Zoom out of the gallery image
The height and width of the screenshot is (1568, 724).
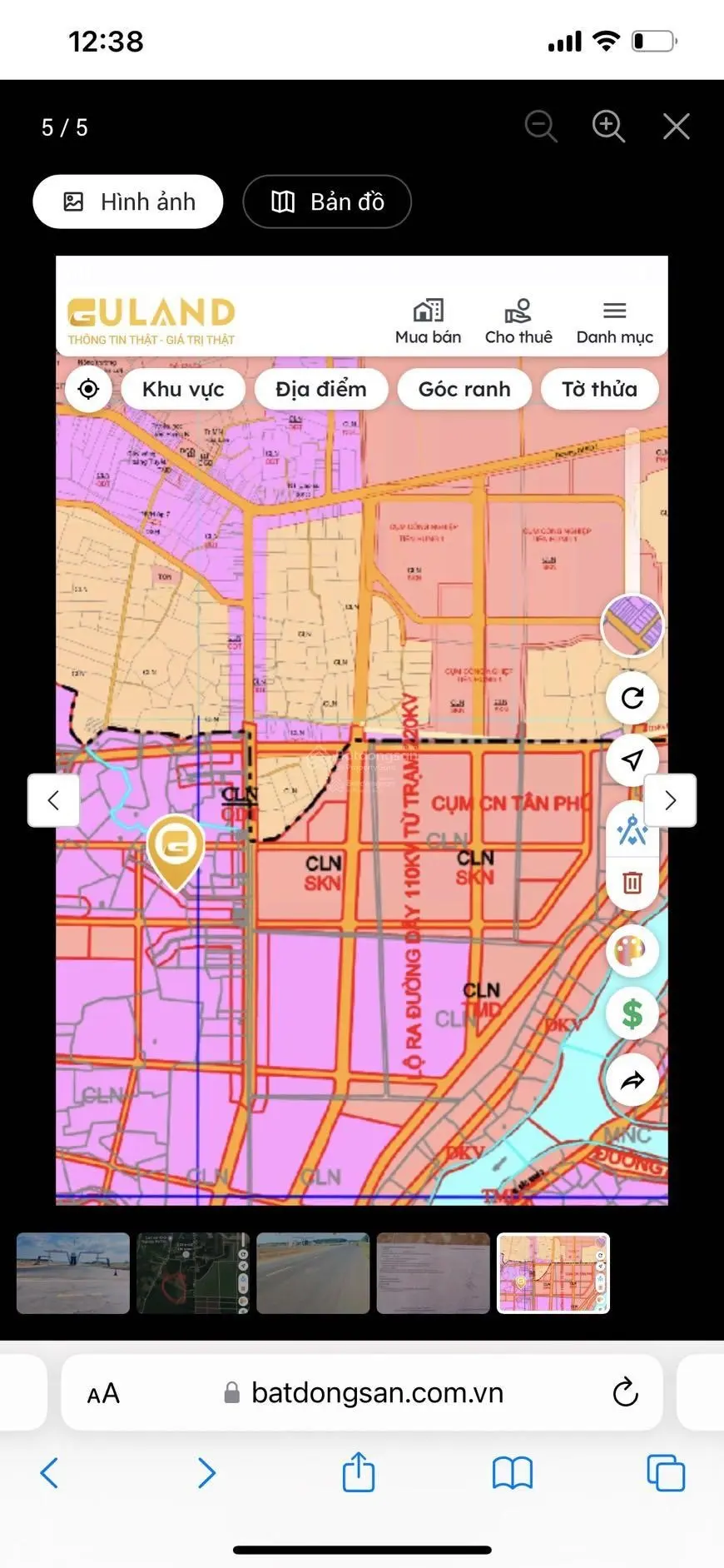click(541, 127)
